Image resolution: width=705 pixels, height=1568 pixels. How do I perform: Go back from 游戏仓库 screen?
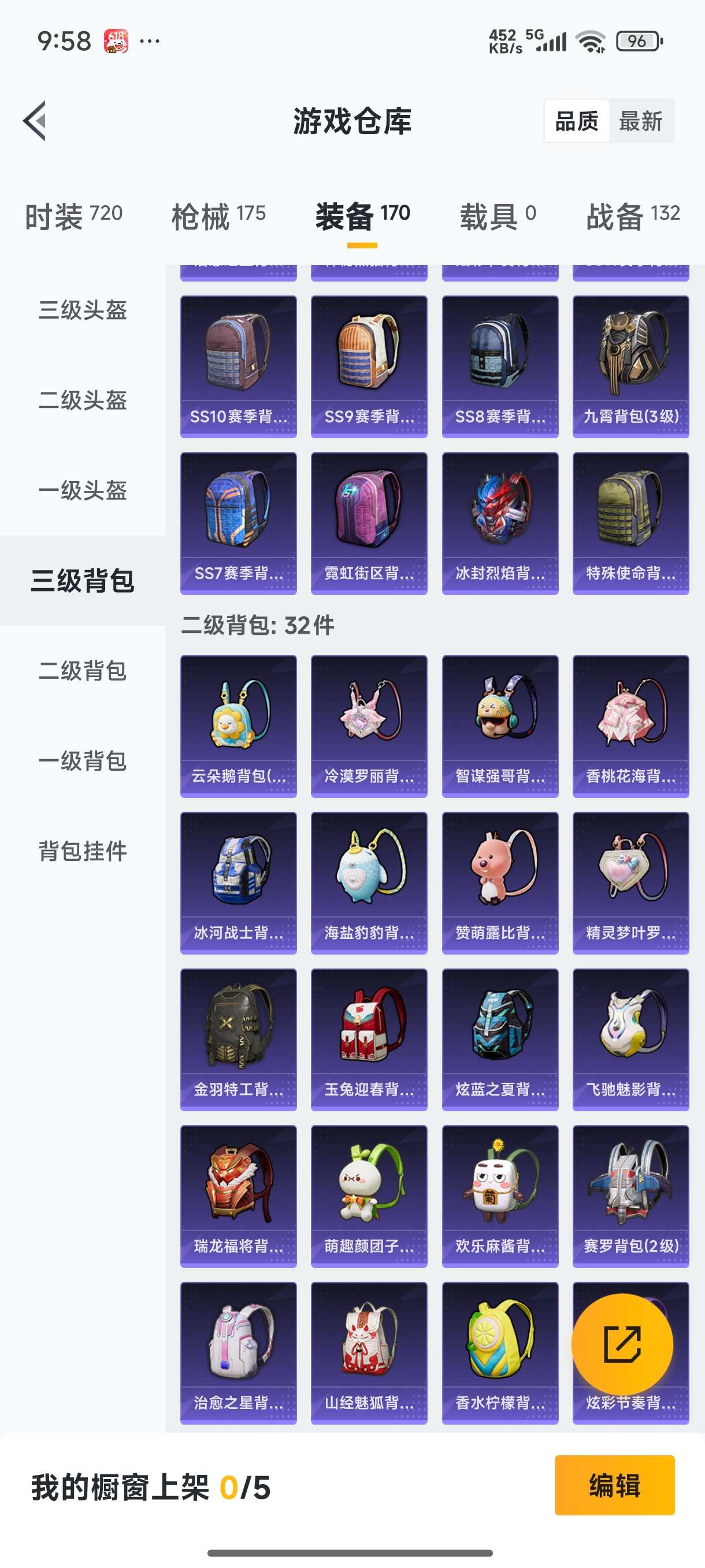(35, 120)
